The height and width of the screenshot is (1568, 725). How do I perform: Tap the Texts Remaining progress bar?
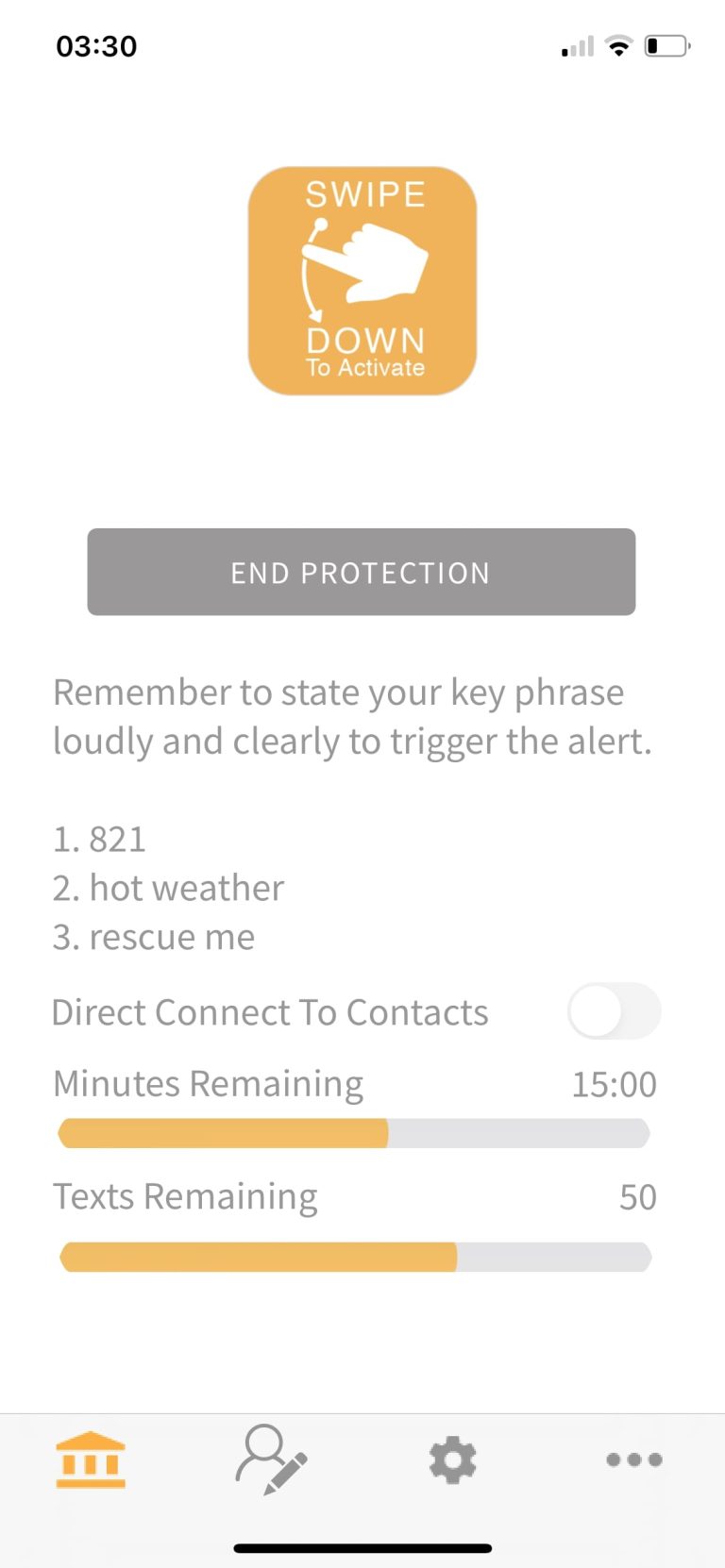pyautogui.click(x=355, y=1256)
